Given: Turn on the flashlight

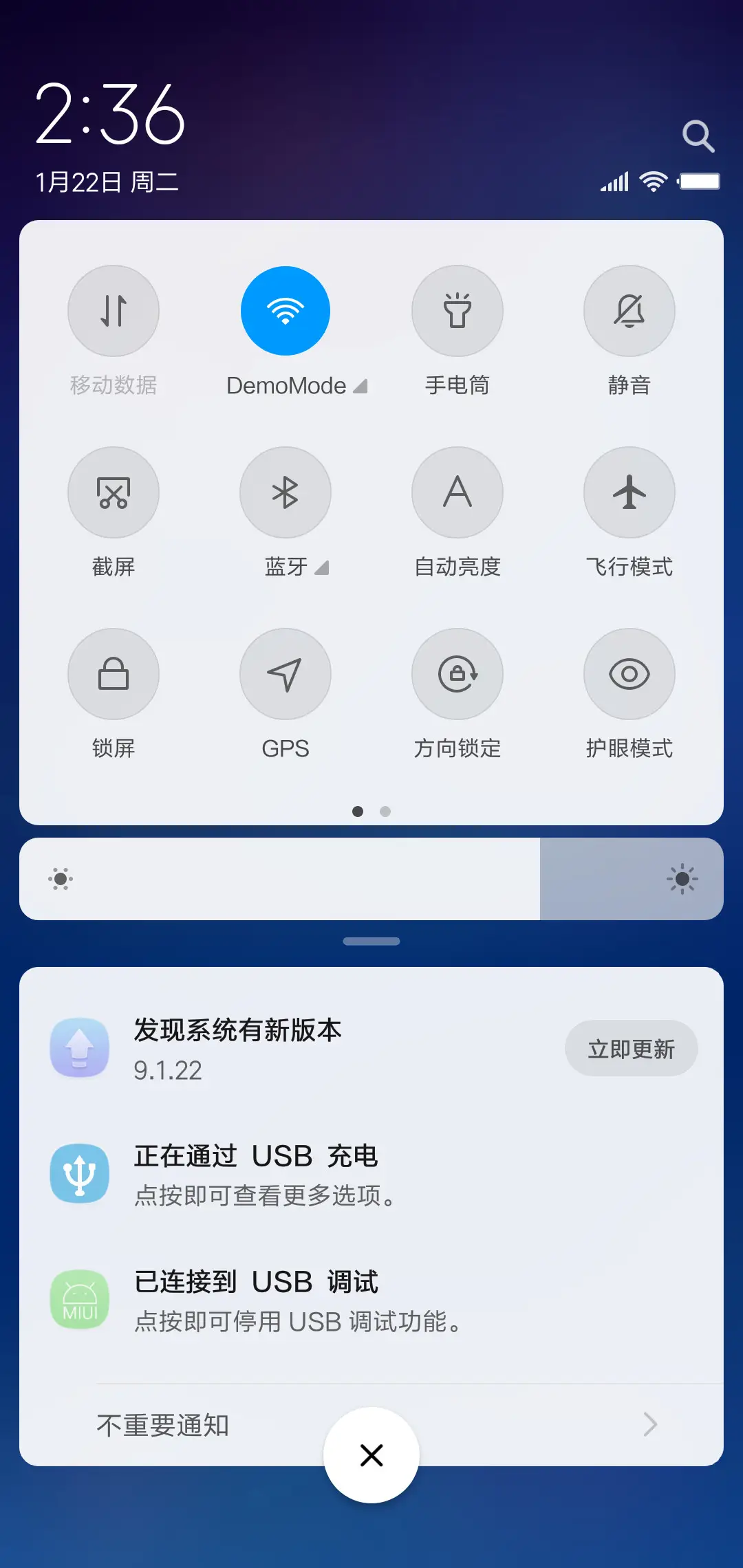Looking at the screenshot, I should pyautogui.click(x=457, y=311).
